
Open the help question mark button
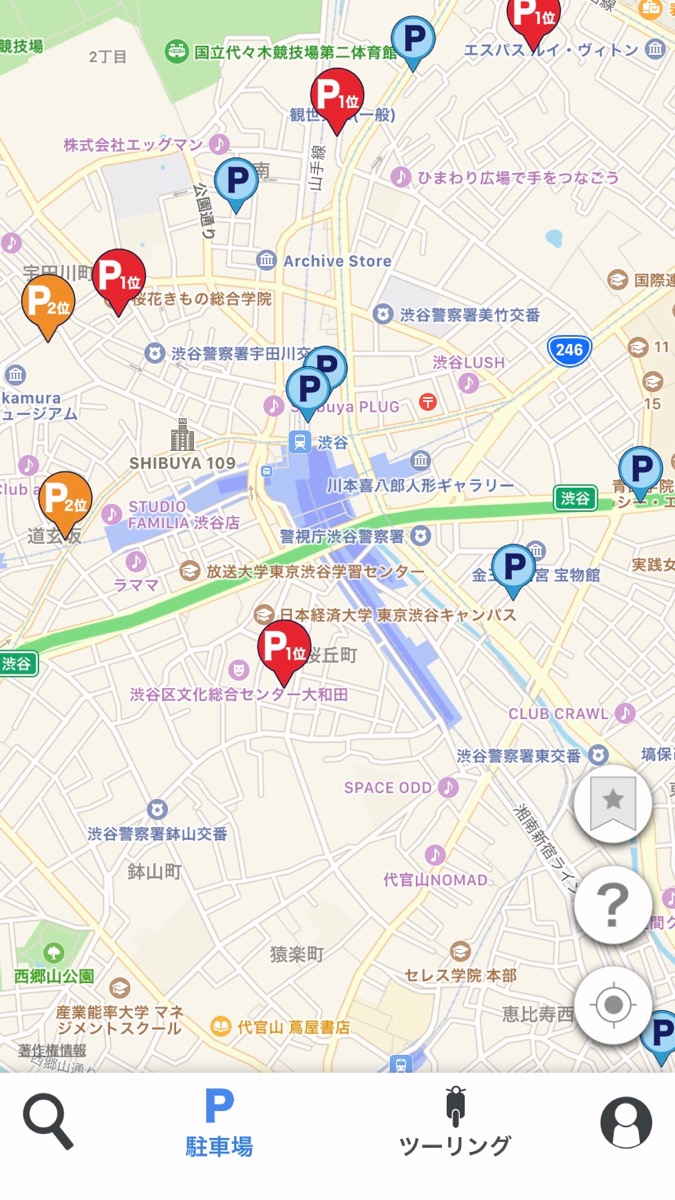pos(613,905)
